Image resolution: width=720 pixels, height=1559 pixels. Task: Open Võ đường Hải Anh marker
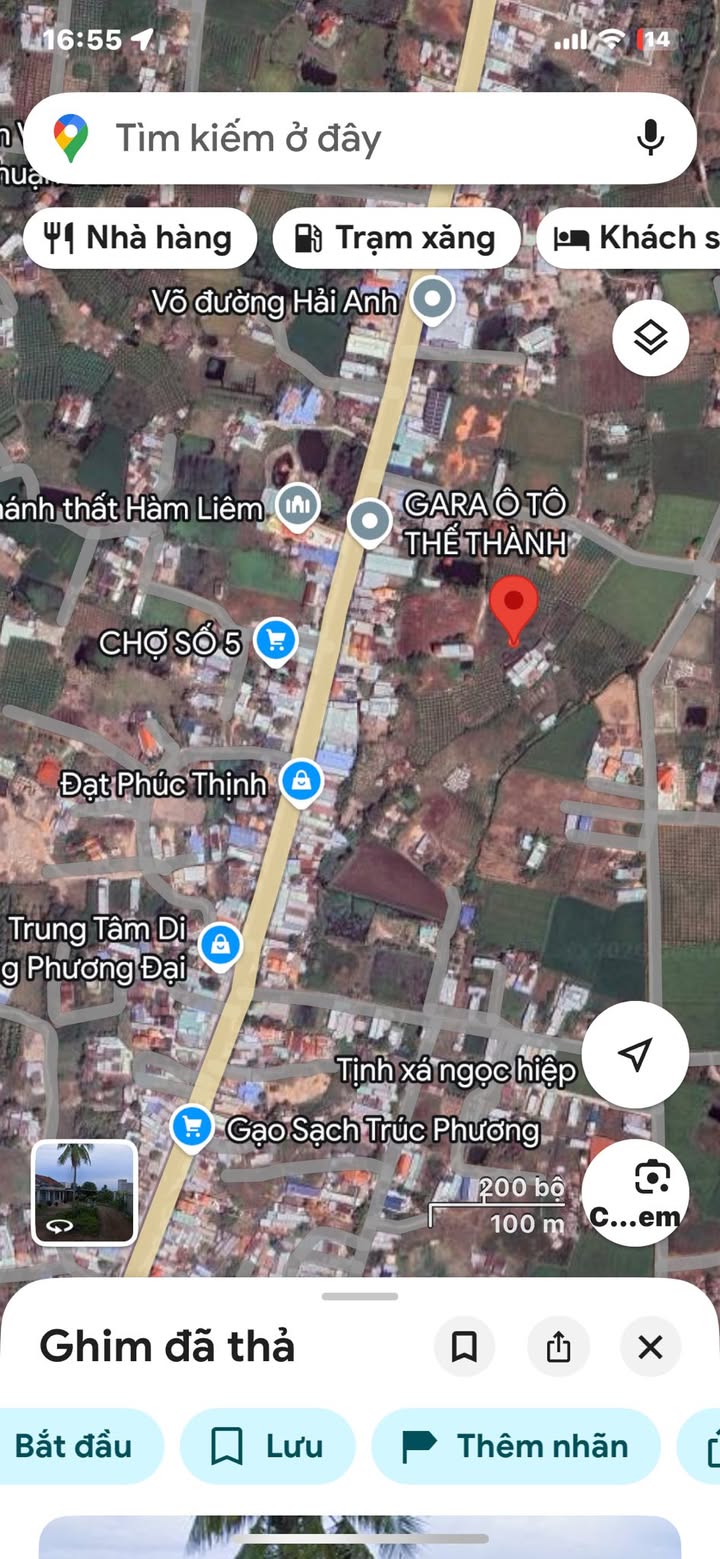click(433, 300)
